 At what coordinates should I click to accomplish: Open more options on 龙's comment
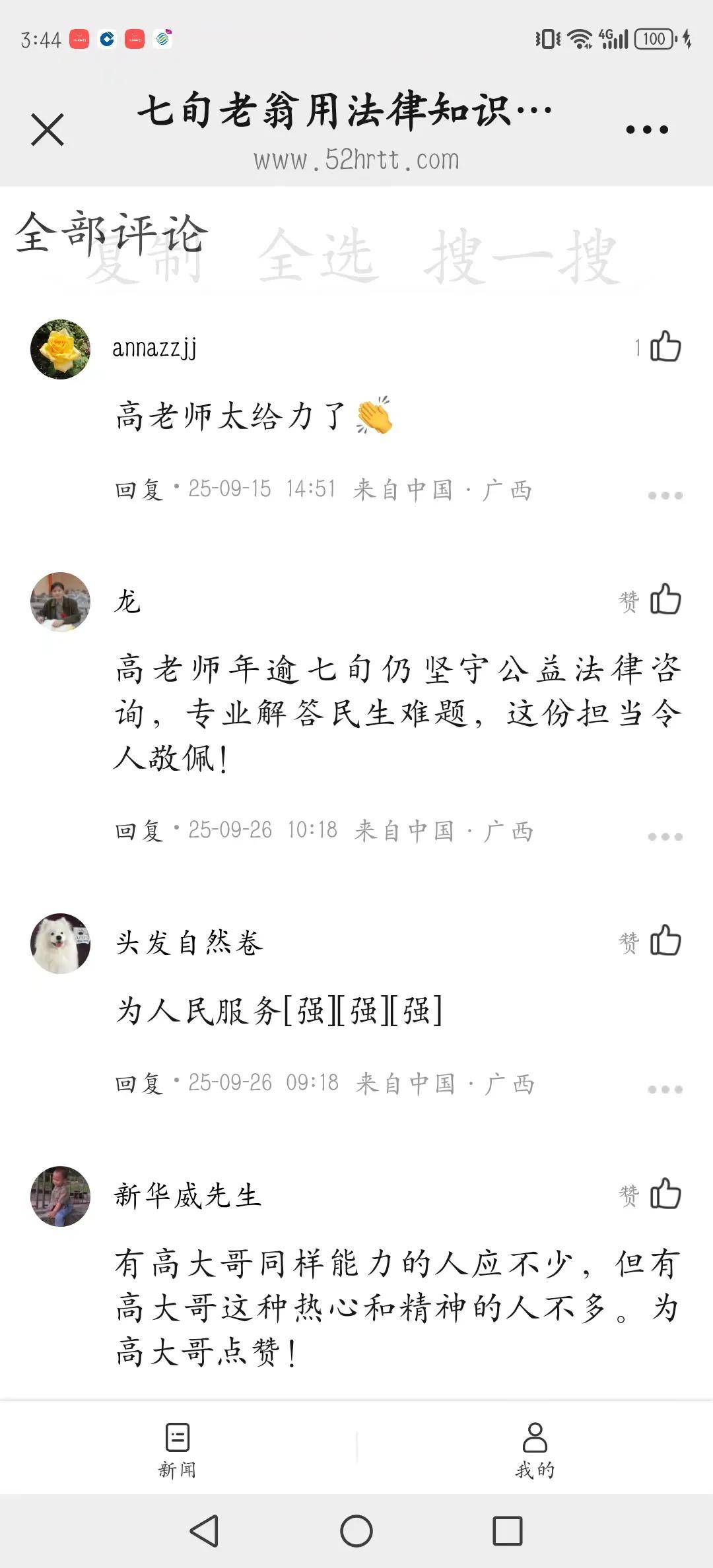click(x=665, y=836)
